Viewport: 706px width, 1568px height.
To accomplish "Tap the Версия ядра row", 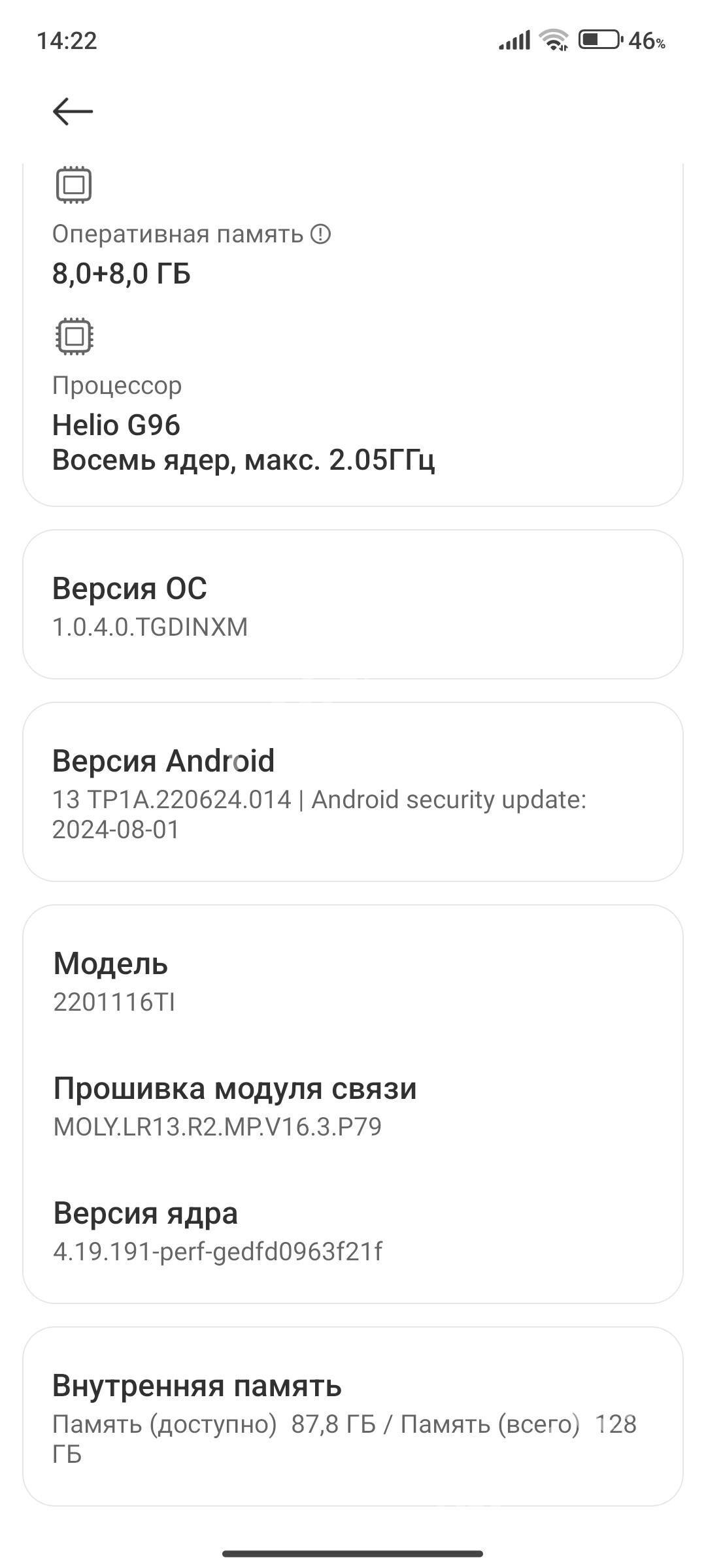I will [x=353, y=1231].
